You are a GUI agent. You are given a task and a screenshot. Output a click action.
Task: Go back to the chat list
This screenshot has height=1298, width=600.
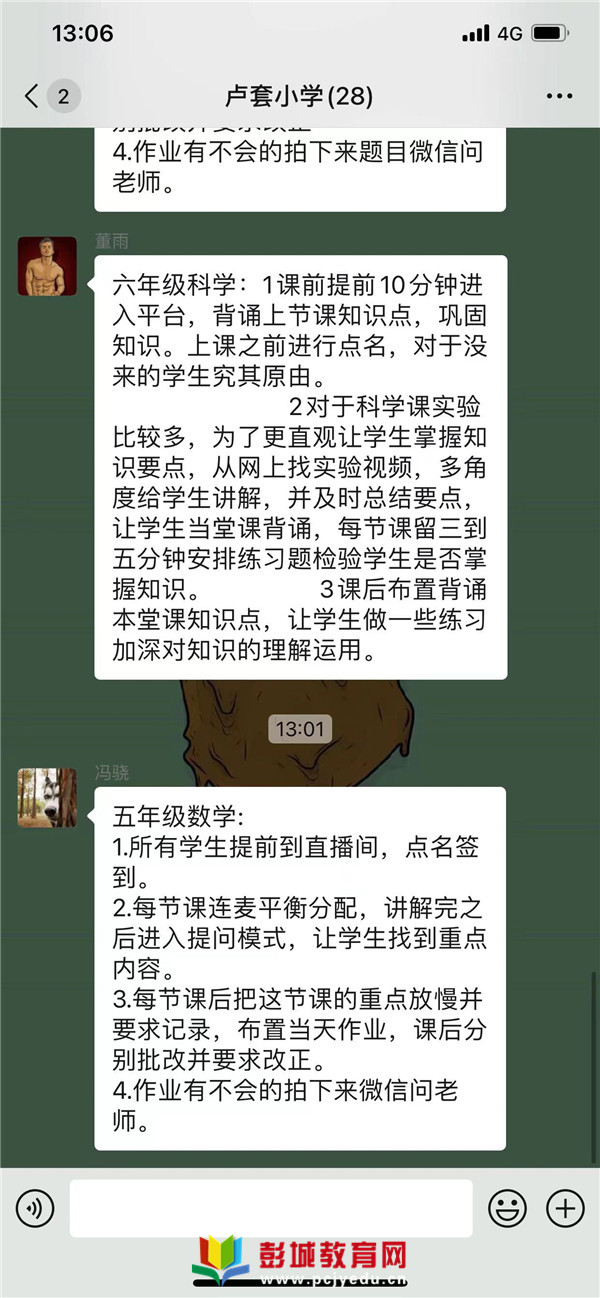click(34, 96)
